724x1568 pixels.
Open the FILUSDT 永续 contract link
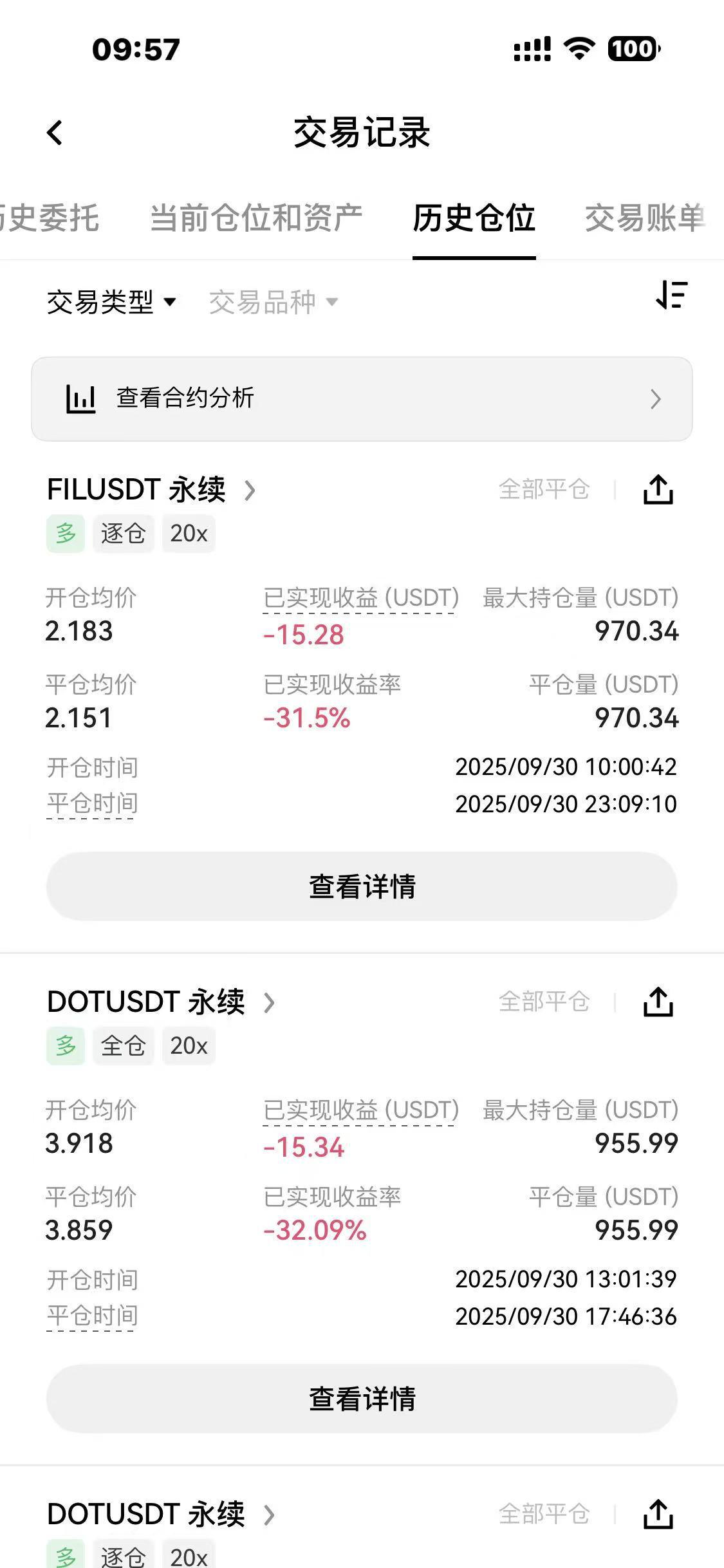pyautogui.click(x=151, y=490)
